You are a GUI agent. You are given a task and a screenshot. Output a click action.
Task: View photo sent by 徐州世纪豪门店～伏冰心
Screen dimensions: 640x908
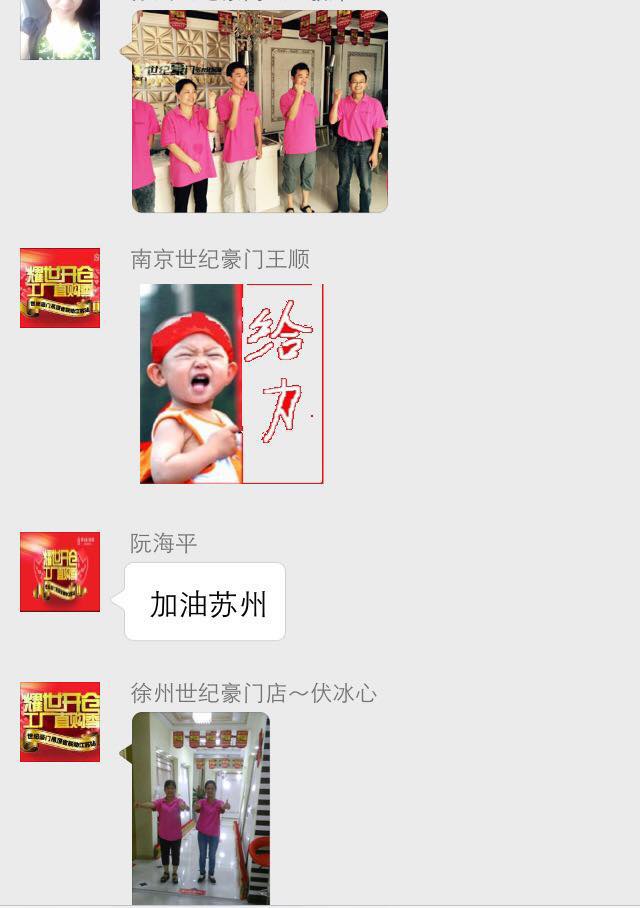tap(201, 806)
